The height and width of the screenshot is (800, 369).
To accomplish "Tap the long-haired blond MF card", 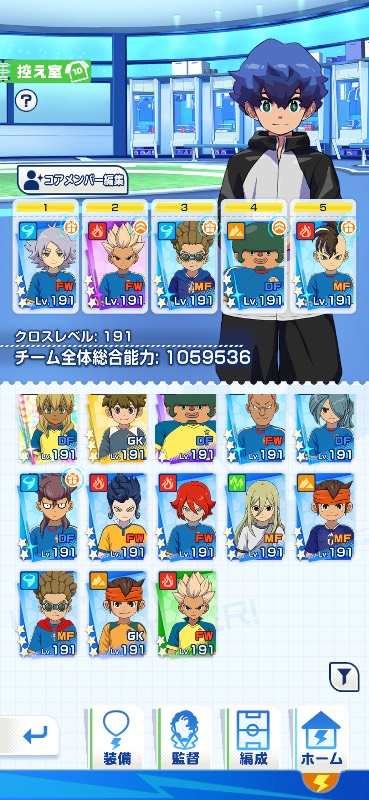I will [255, 517].
